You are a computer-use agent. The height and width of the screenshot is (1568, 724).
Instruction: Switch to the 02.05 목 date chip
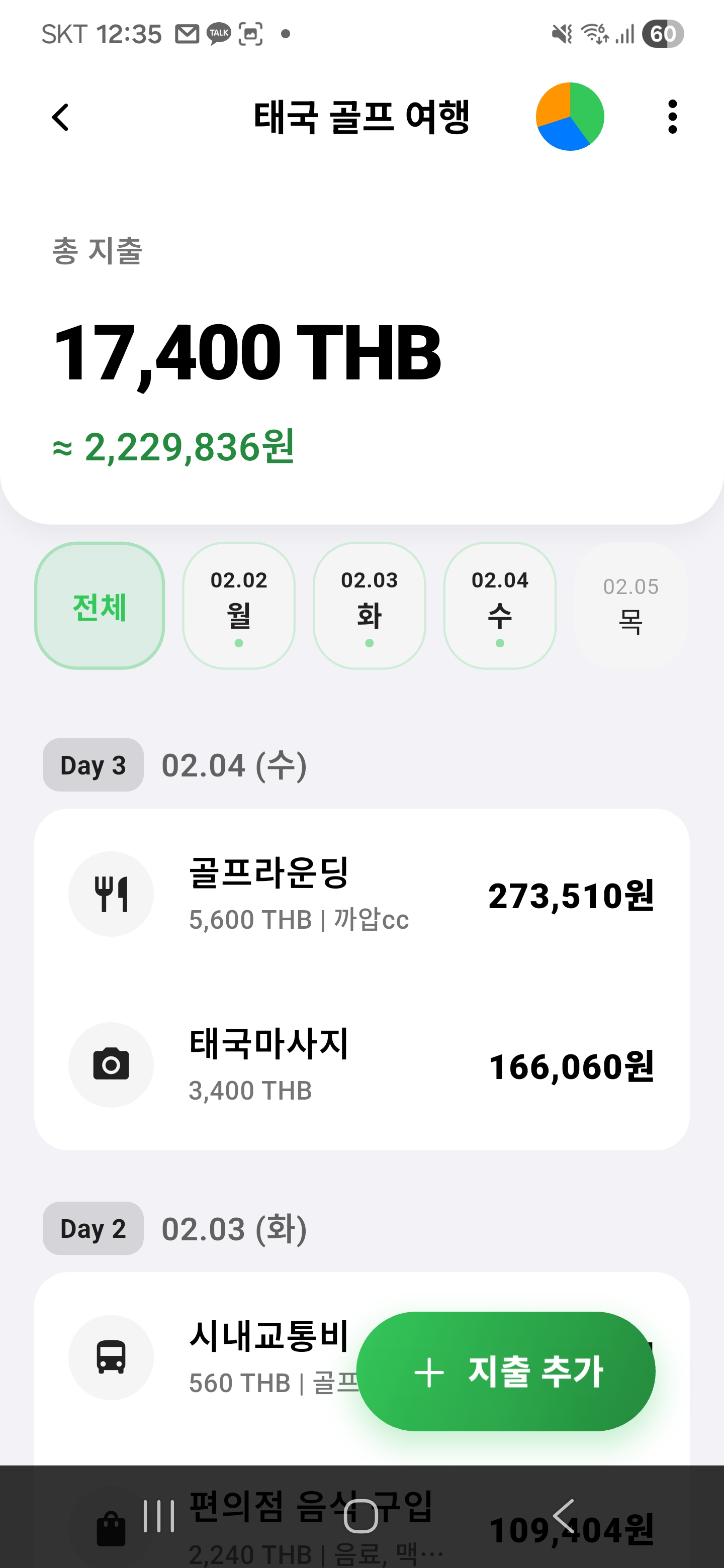tap(630, 606)
